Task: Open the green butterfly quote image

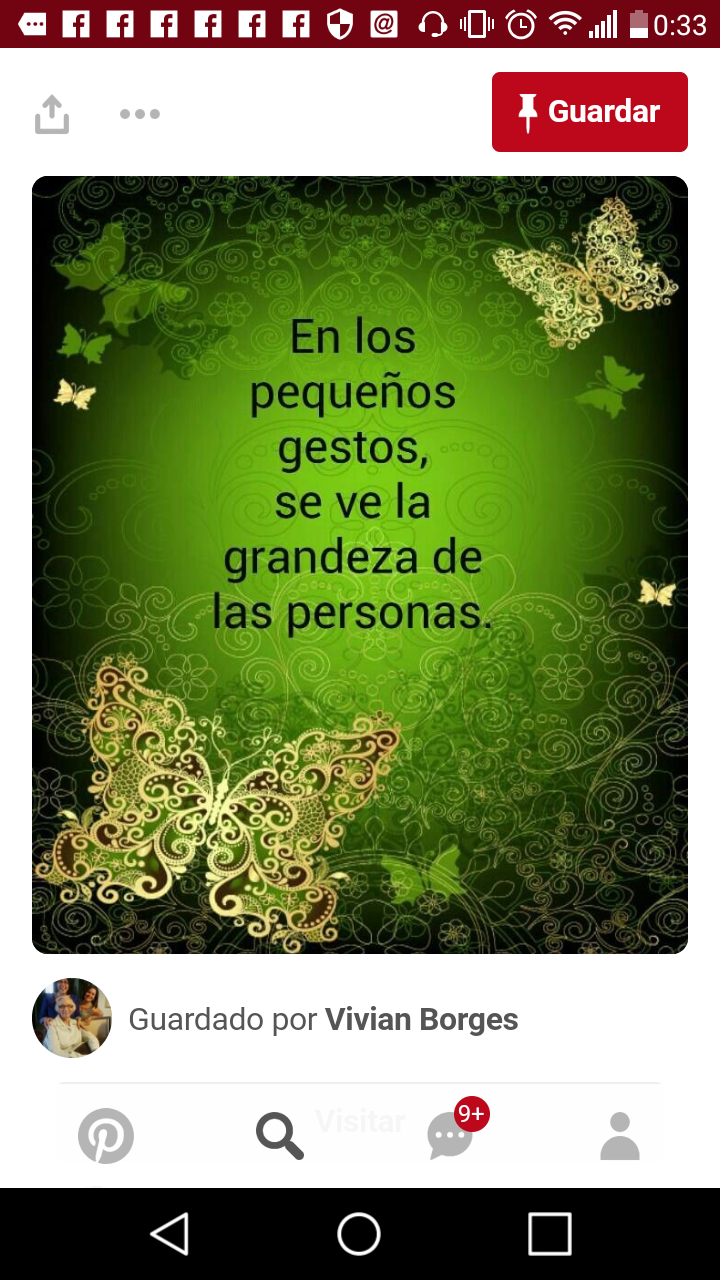Action: [x=360, y=565]
